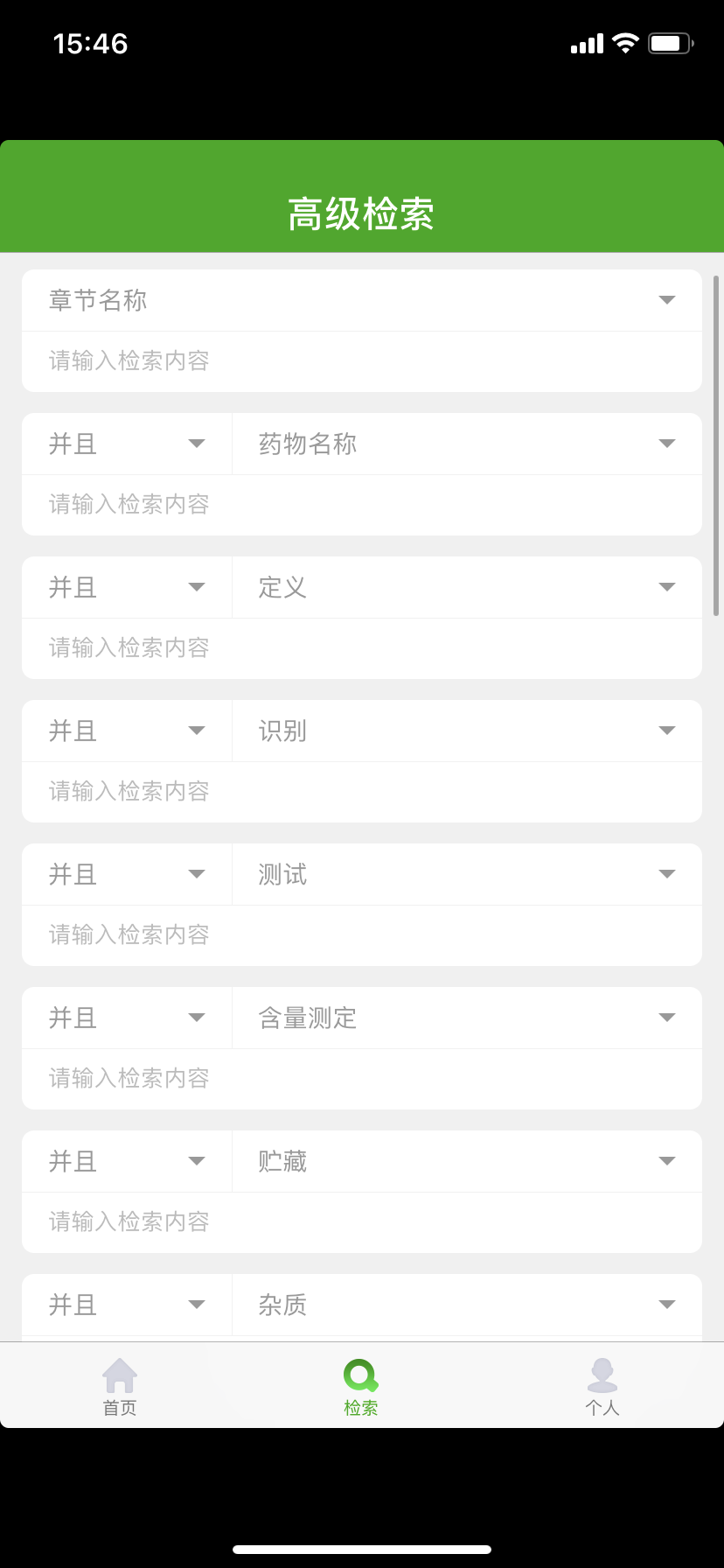Viewport: 724px width, 1568px height.
Task: Click the input field below 识别
Action: click(361, 792)
